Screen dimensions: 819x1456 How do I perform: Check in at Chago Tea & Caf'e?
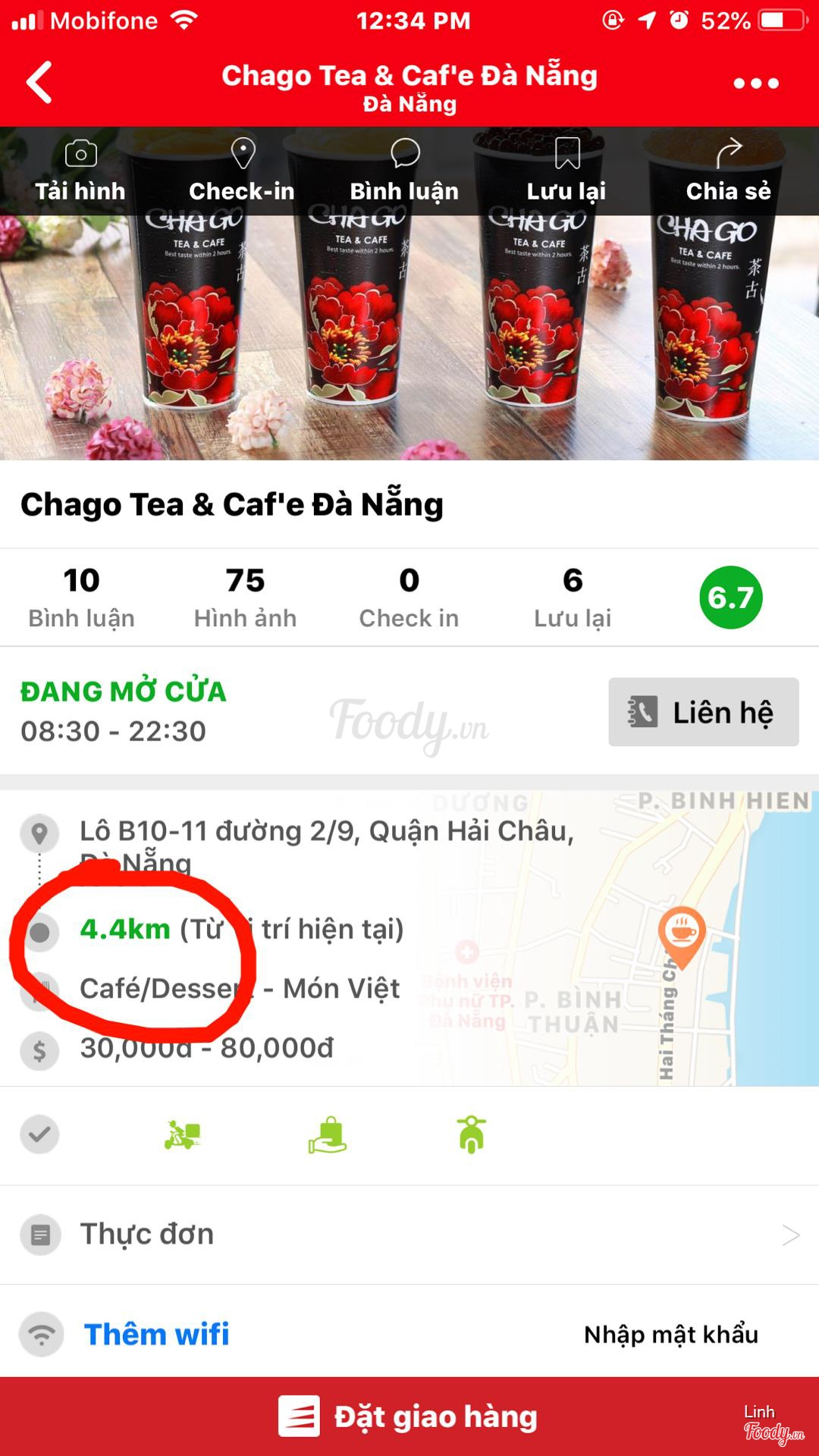tap(242, 171)
